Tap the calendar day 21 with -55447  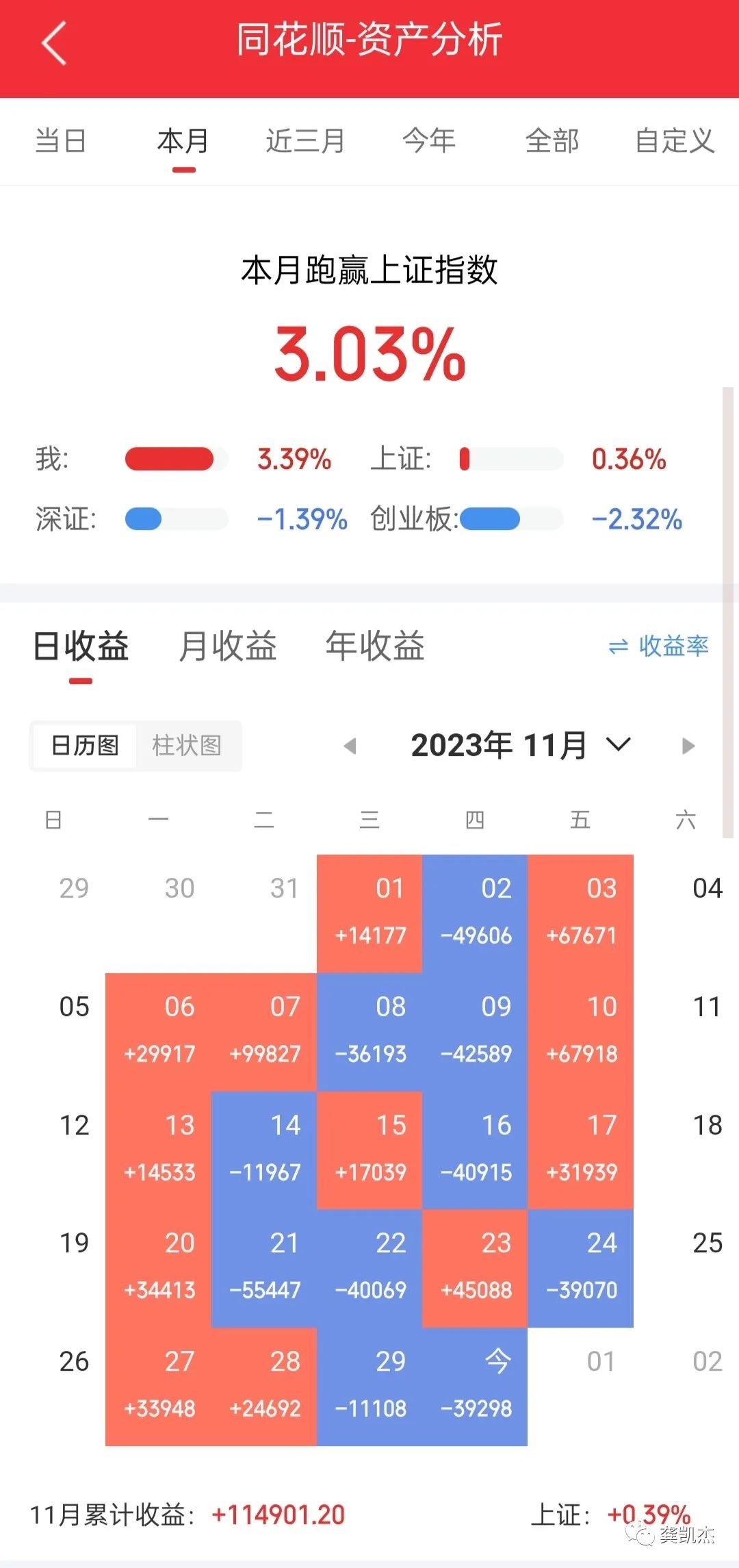click(264, 1268)
